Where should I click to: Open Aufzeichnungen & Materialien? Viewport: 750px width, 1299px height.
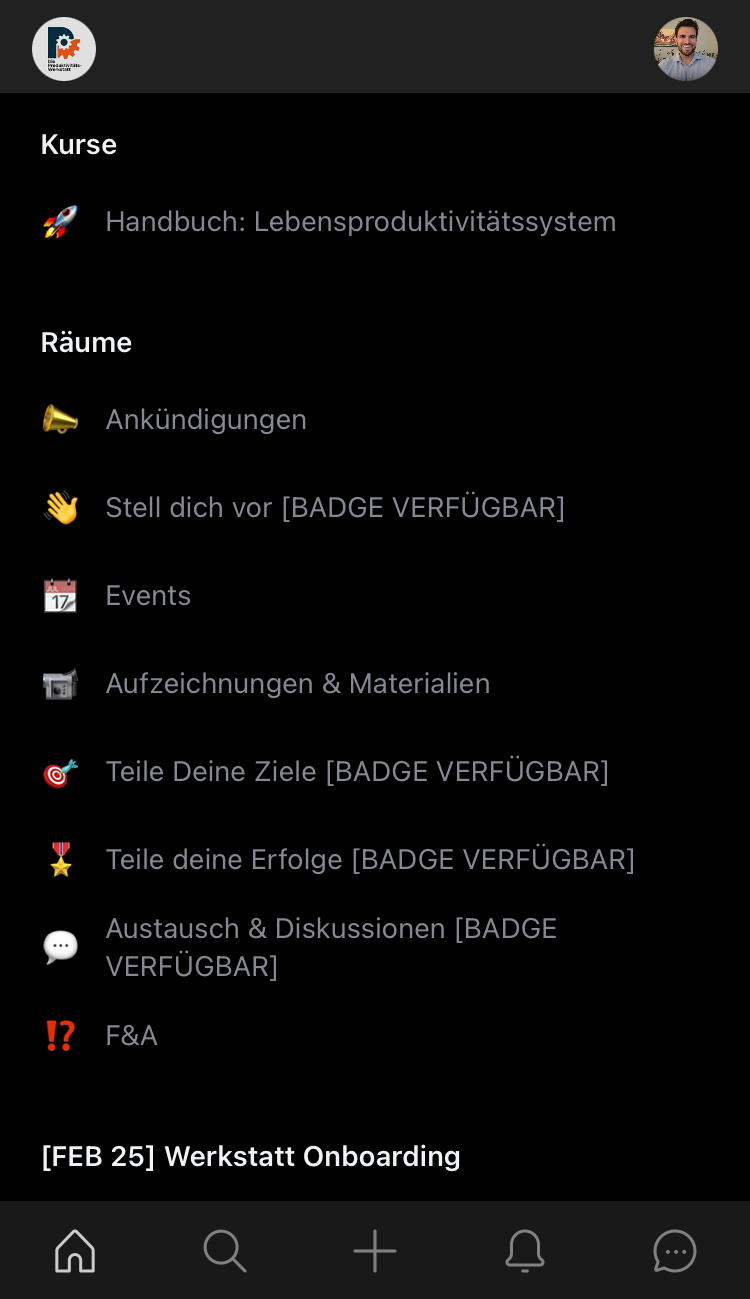297,683
